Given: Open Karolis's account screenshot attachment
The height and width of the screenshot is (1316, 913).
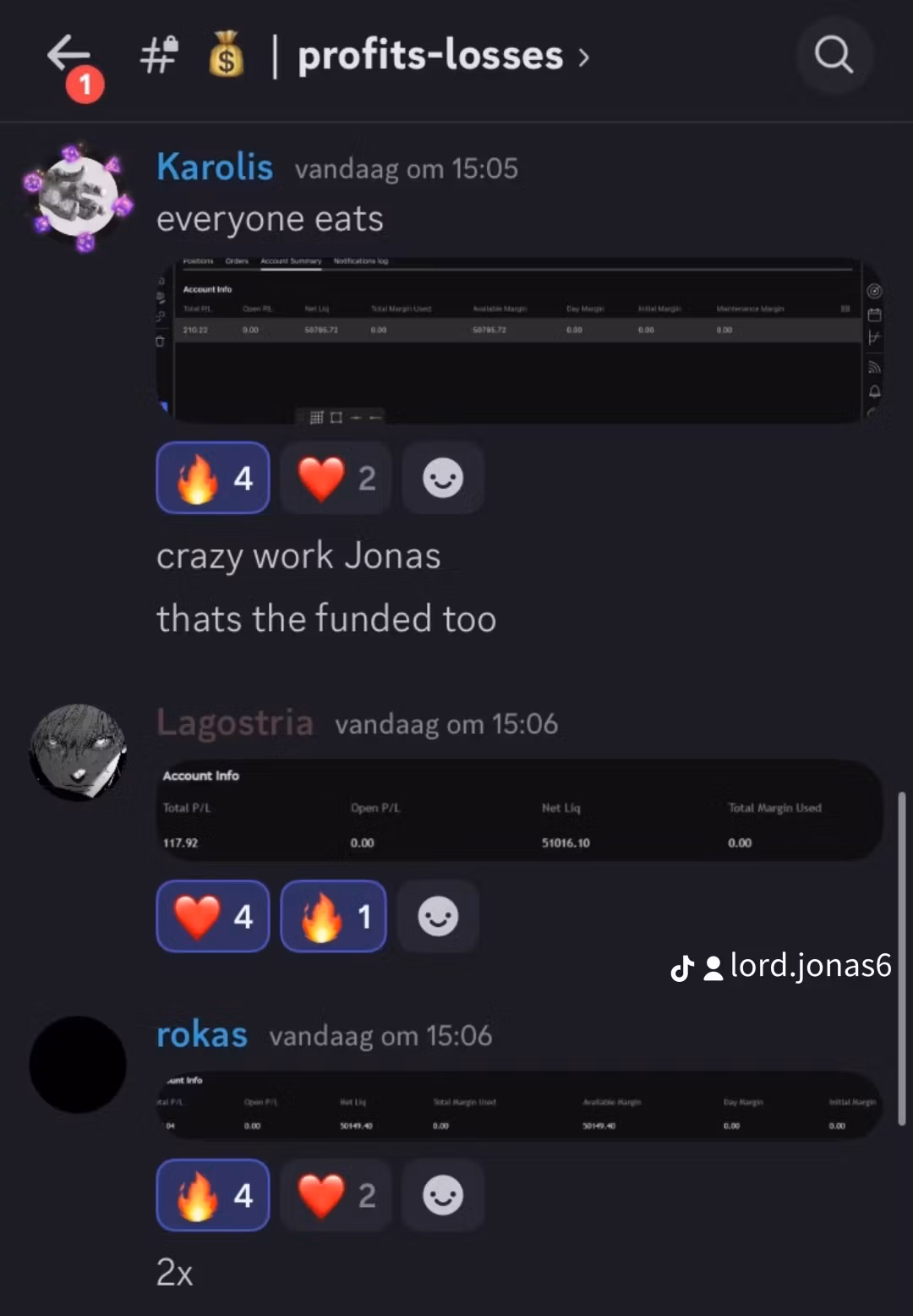Looking at the screenshot, I should (519, 341).
